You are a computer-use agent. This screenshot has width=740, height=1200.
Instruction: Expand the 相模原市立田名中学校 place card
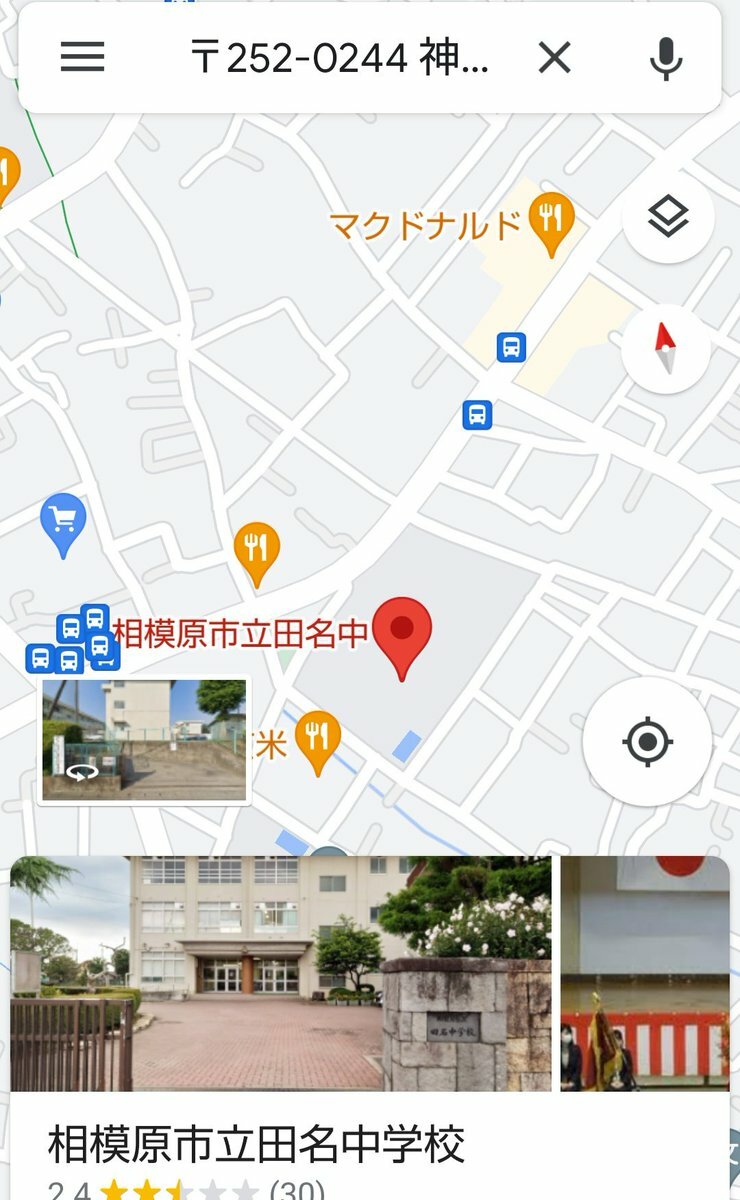(x=257, y=1144)
